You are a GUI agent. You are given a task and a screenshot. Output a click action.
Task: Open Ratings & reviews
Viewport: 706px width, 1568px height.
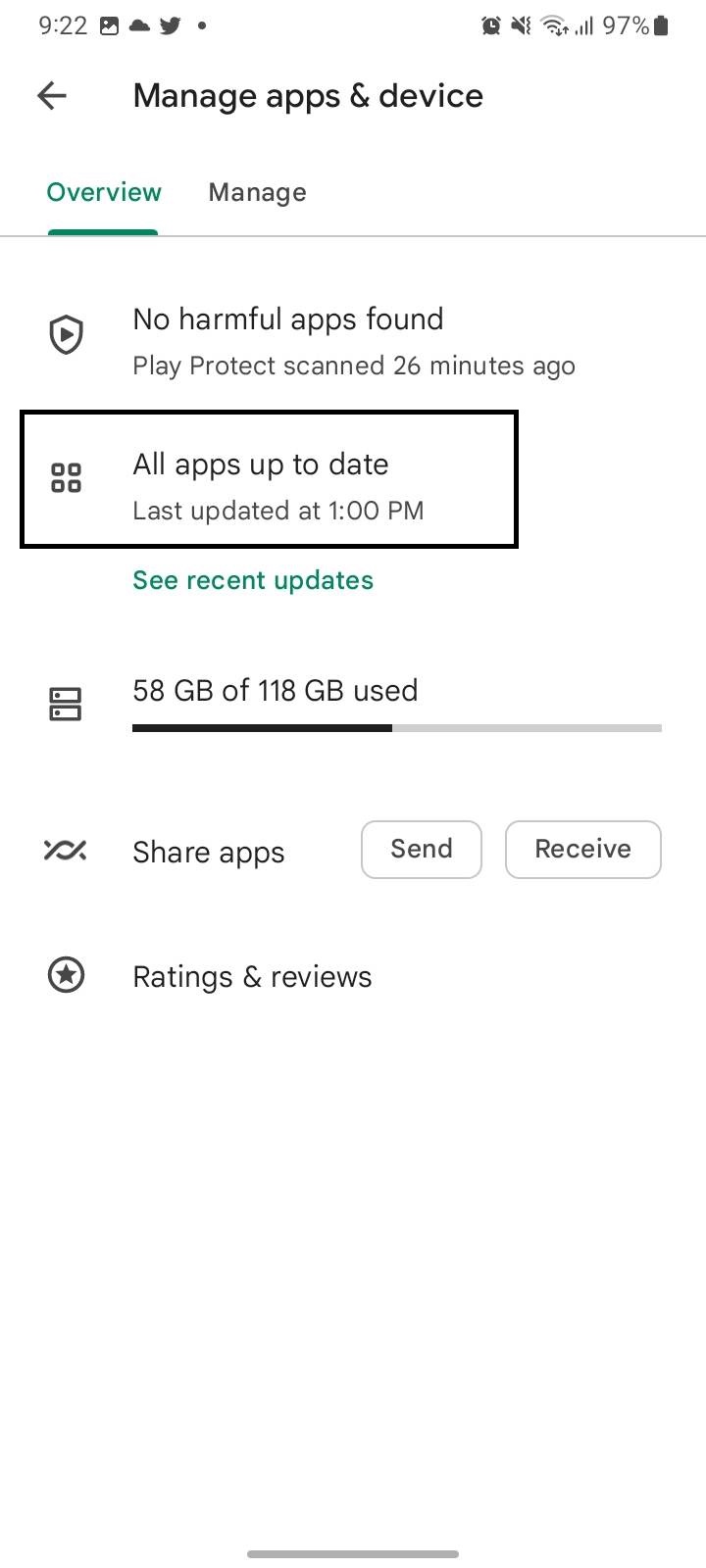(353, 976)
